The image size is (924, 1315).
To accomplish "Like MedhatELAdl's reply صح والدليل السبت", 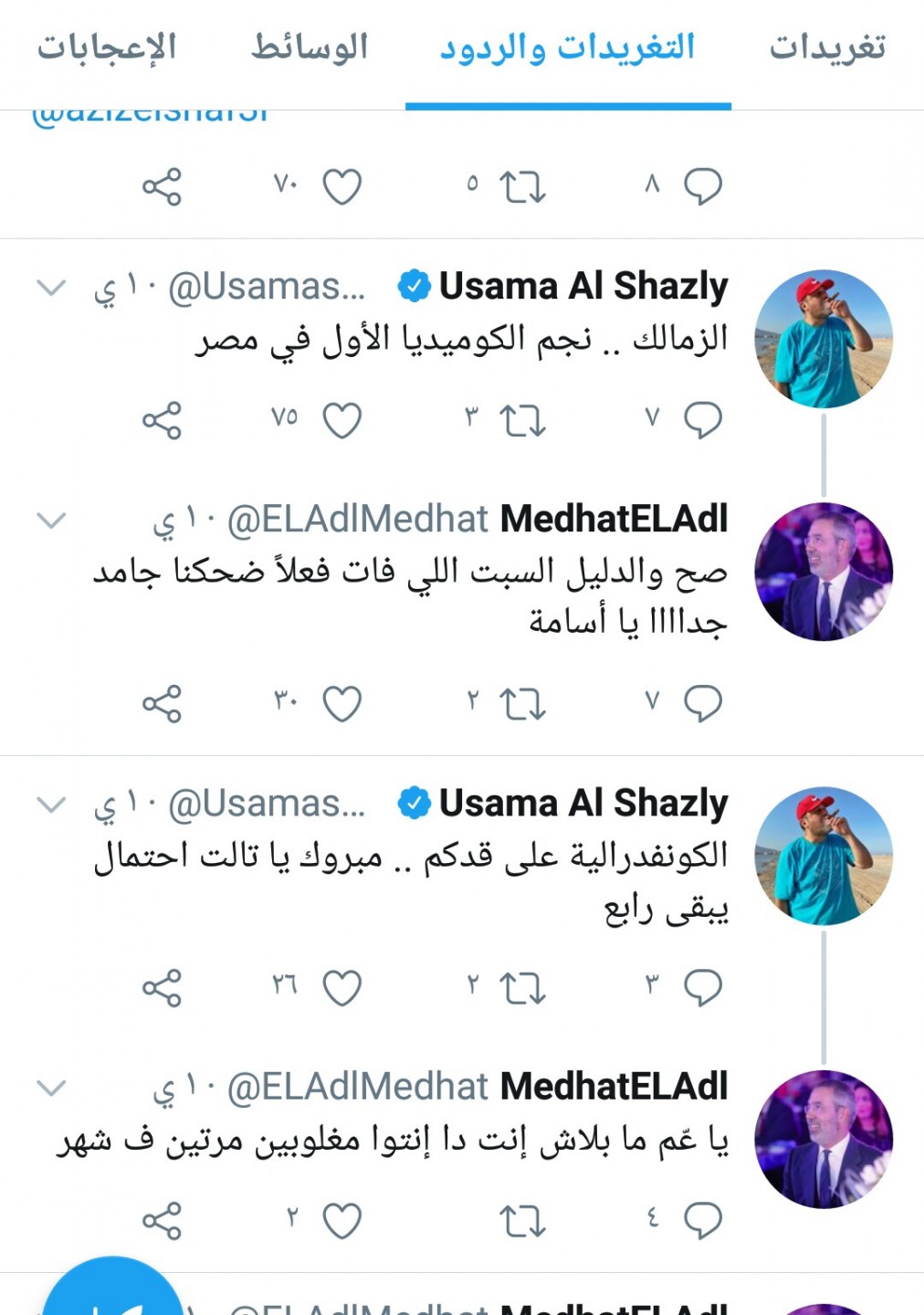I will (342, 704).
